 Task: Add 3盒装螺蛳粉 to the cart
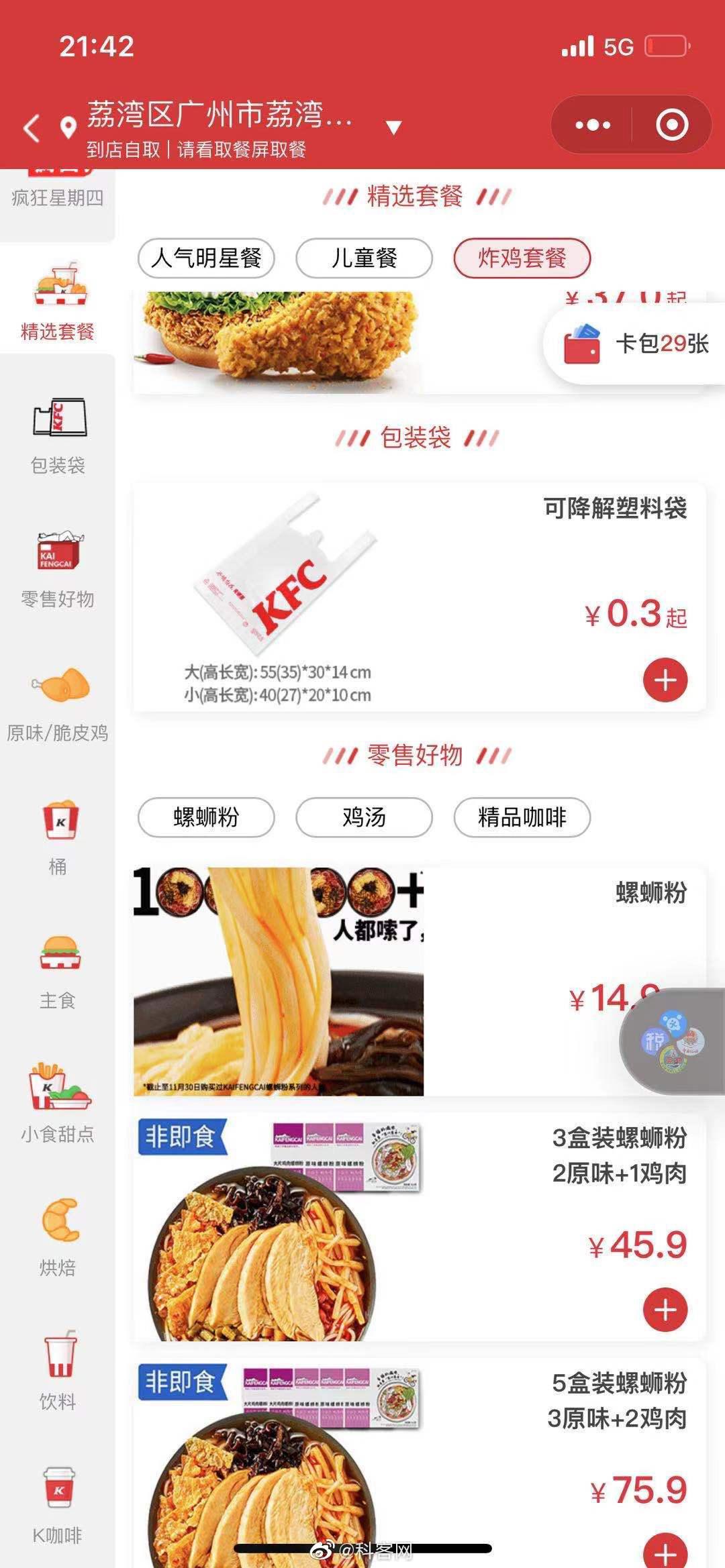(665, 1309)
